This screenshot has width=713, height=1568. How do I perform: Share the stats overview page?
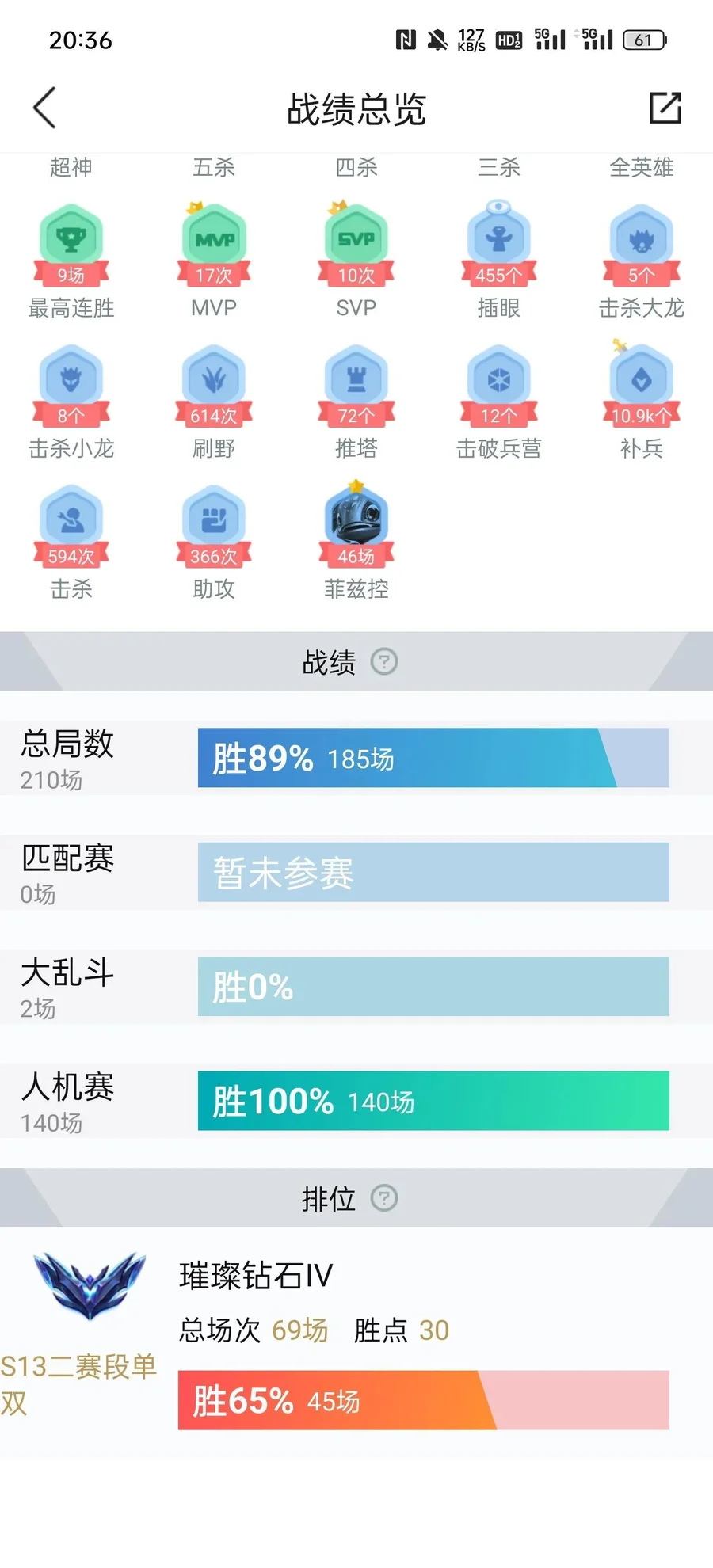point(665,108)
